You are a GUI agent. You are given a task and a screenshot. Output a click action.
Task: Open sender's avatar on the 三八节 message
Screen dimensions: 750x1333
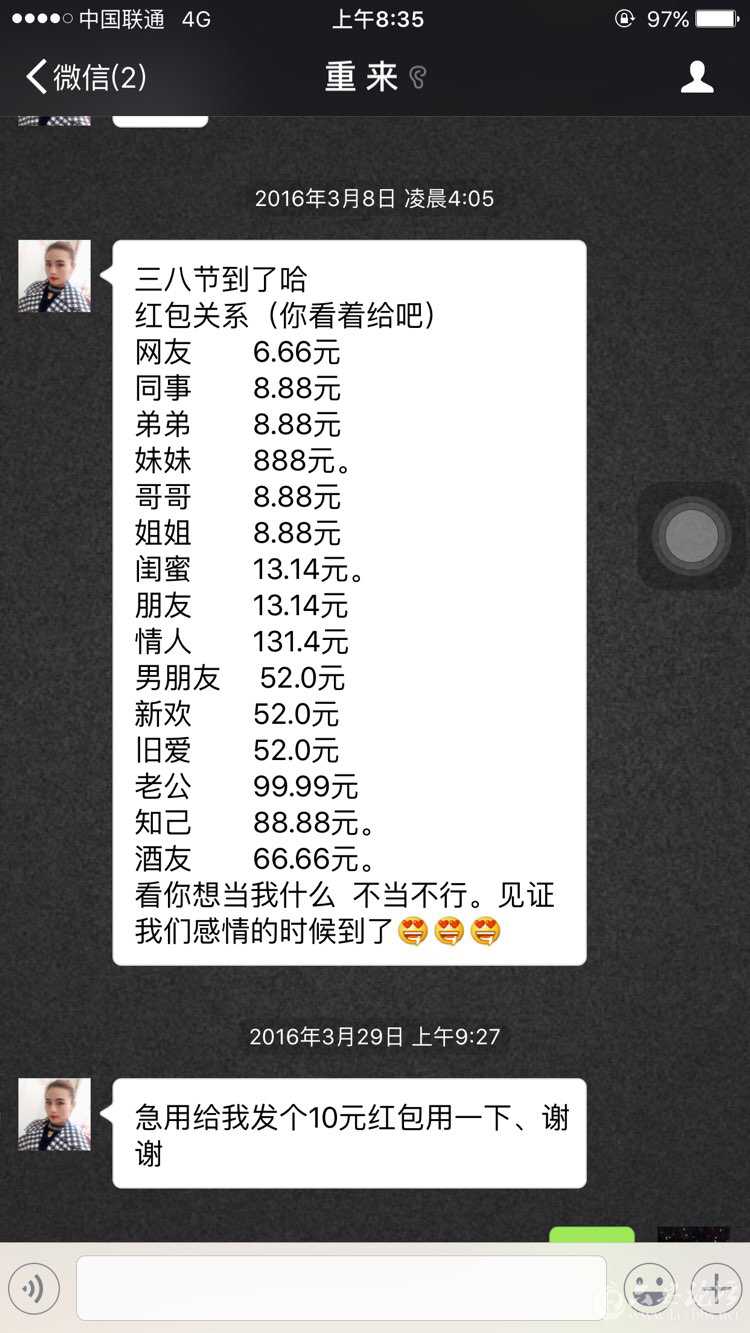55,276
